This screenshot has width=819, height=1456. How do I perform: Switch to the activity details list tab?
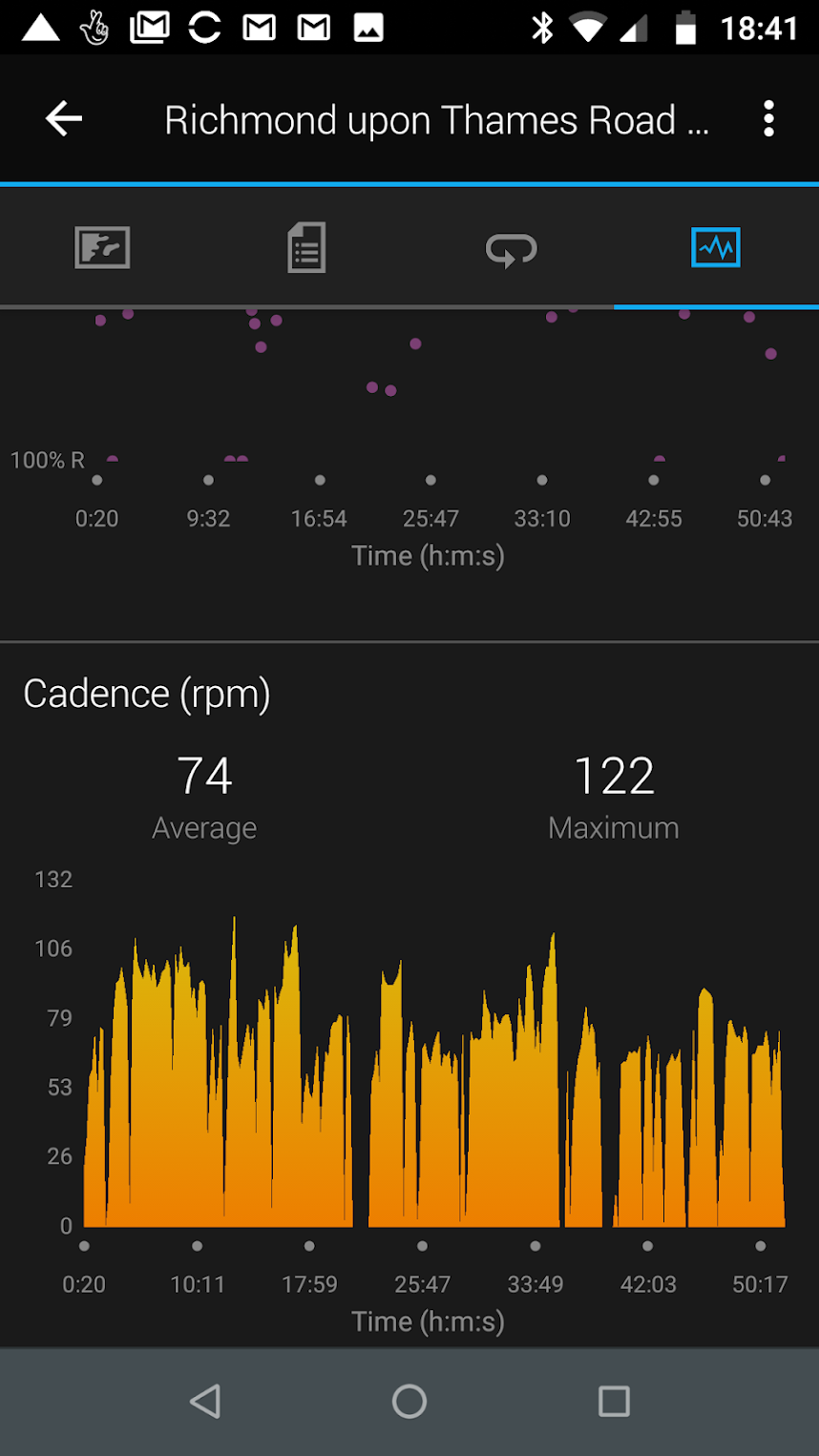pyautogui.click(x=306, y=248)
